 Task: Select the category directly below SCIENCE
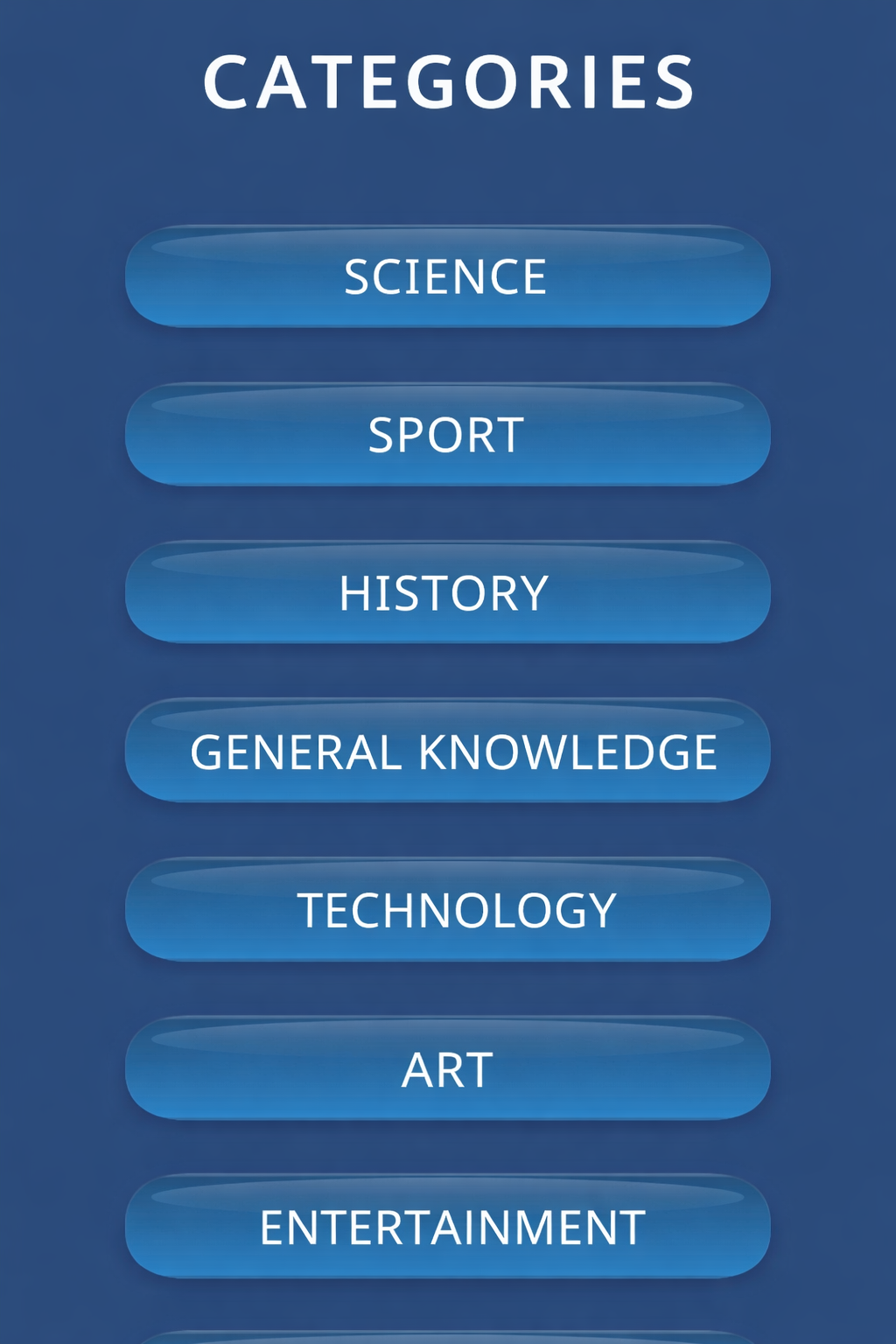(x=446, y=435)
